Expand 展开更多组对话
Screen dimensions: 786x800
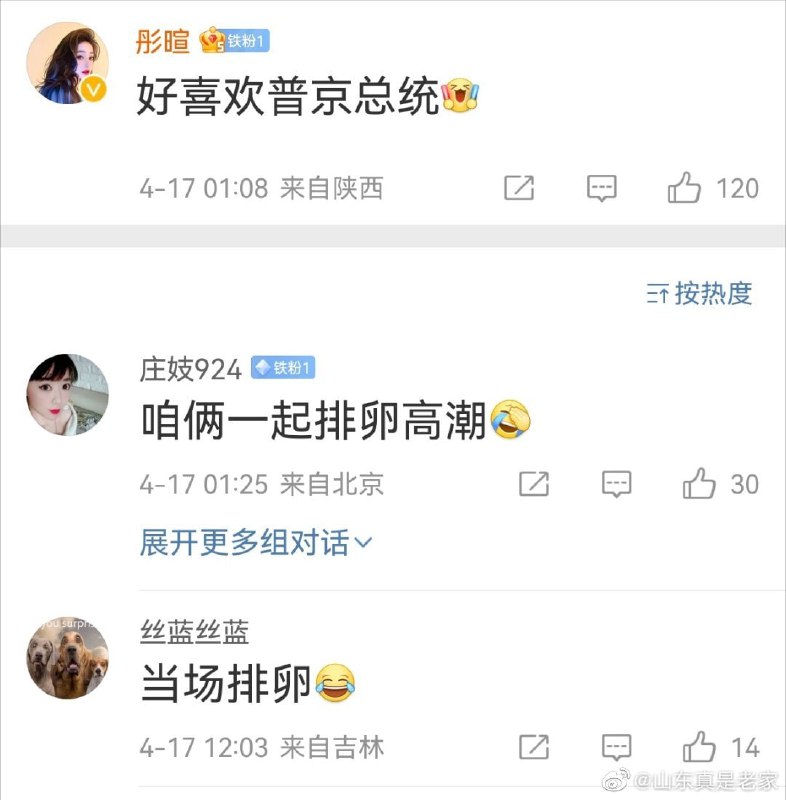[x=255, y=543]
